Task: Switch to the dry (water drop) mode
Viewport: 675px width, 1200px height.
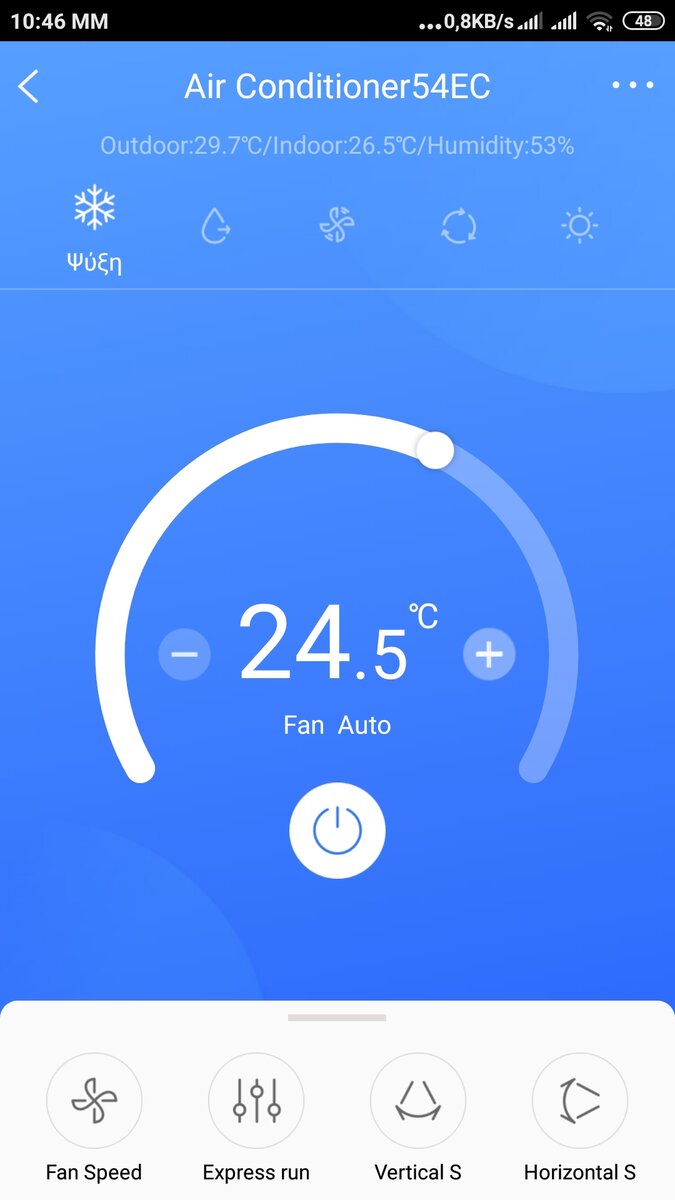Action: [x=215, y=227]
